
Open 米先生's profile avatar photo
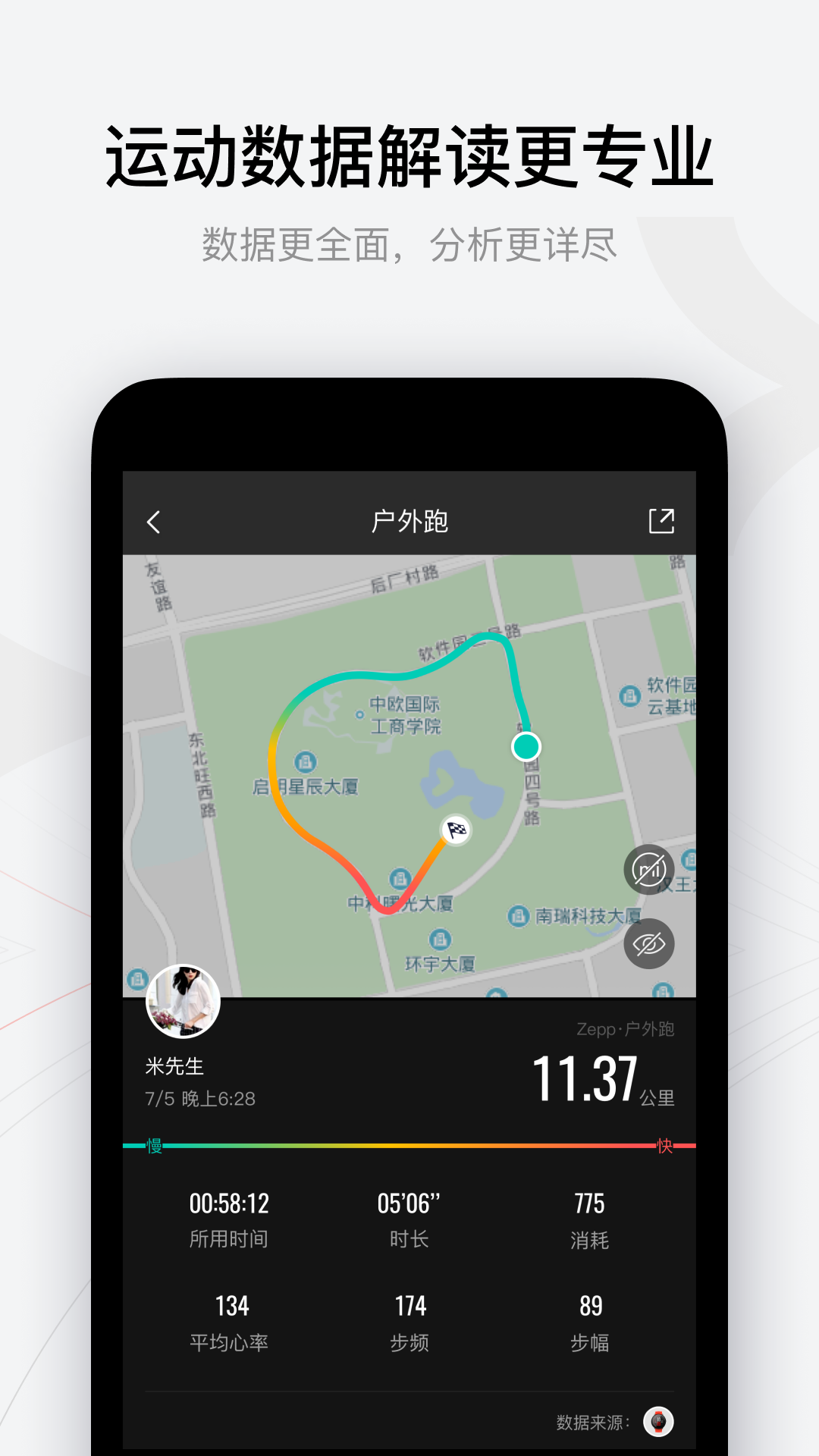click(x=181, y=1001)
